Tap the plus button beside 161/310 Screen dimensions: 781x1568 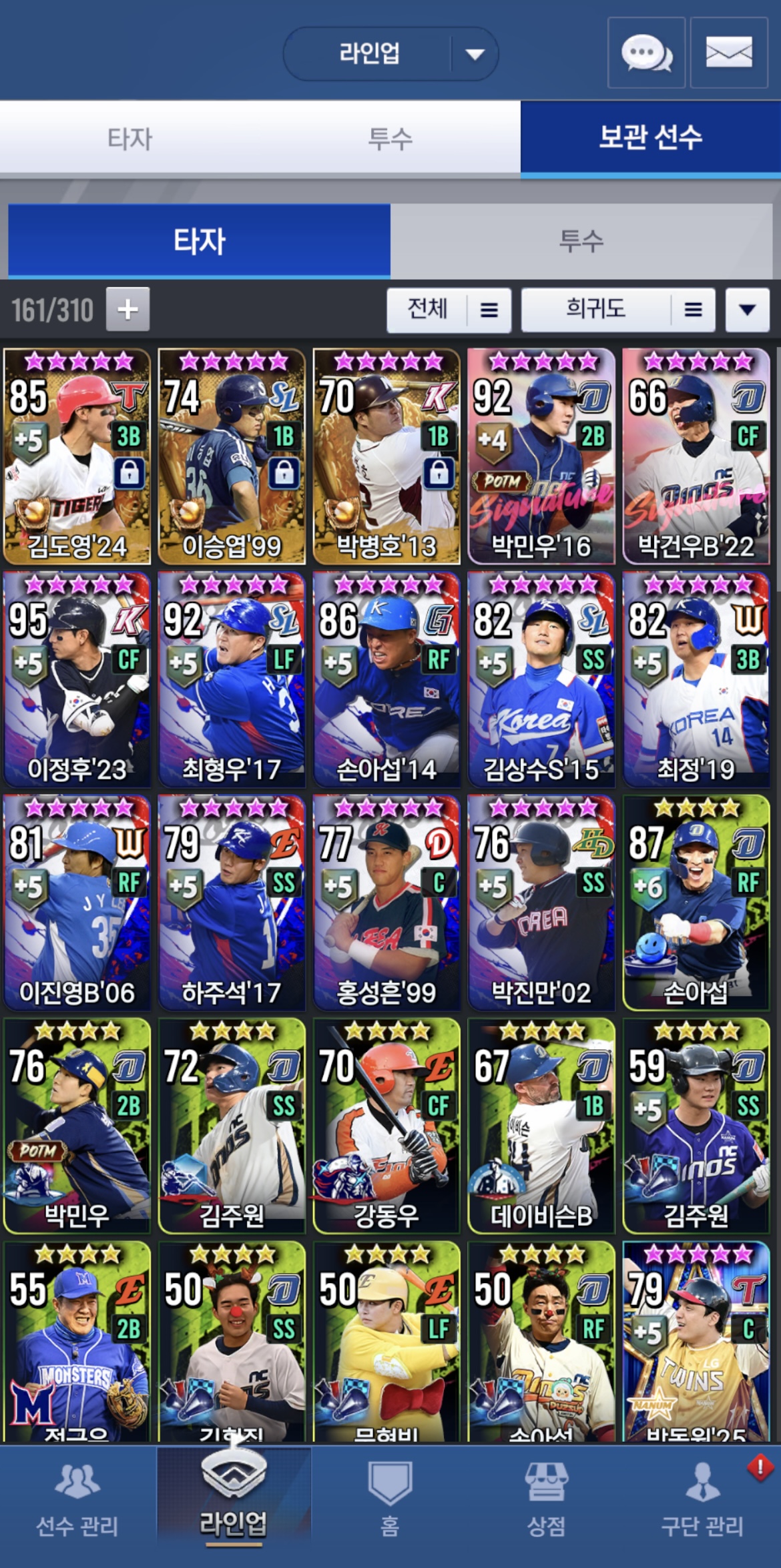[127, 309]
